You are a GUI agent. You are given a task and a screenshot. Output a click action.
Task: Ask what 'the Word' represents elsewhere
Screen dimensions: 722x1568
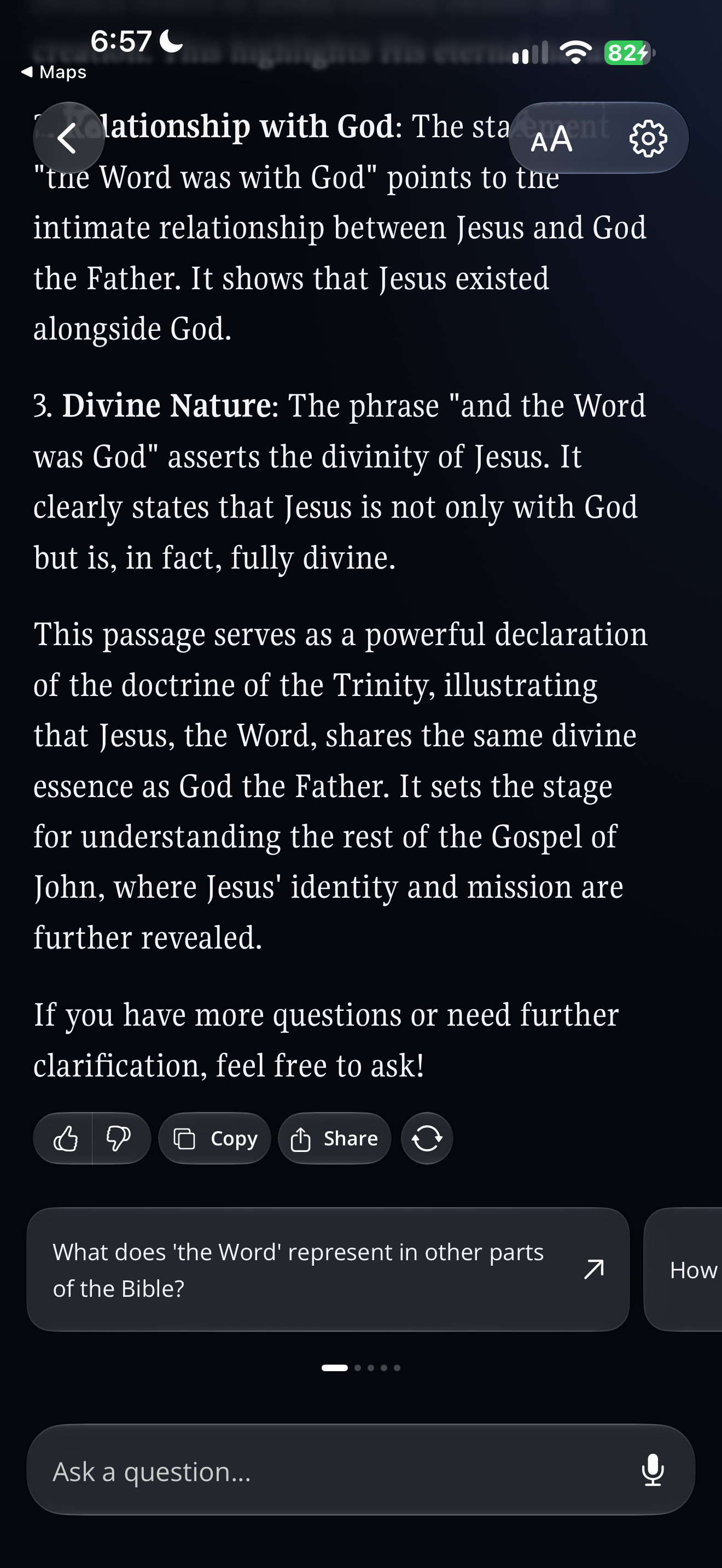pyautogui.click(x=328, y=1269)
